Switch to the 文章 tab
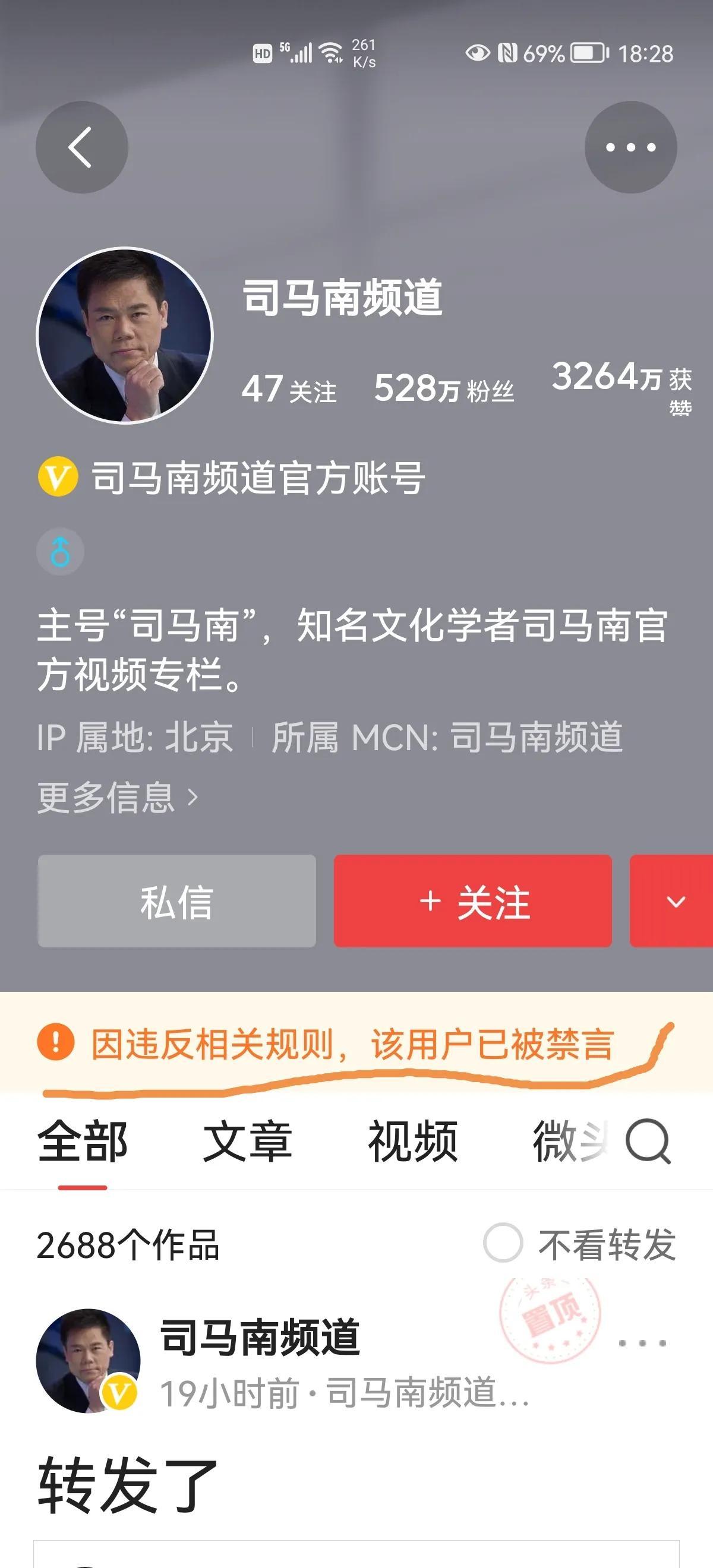The width and height of the screenshot is (713, 1568). [x=247, y=1142]
